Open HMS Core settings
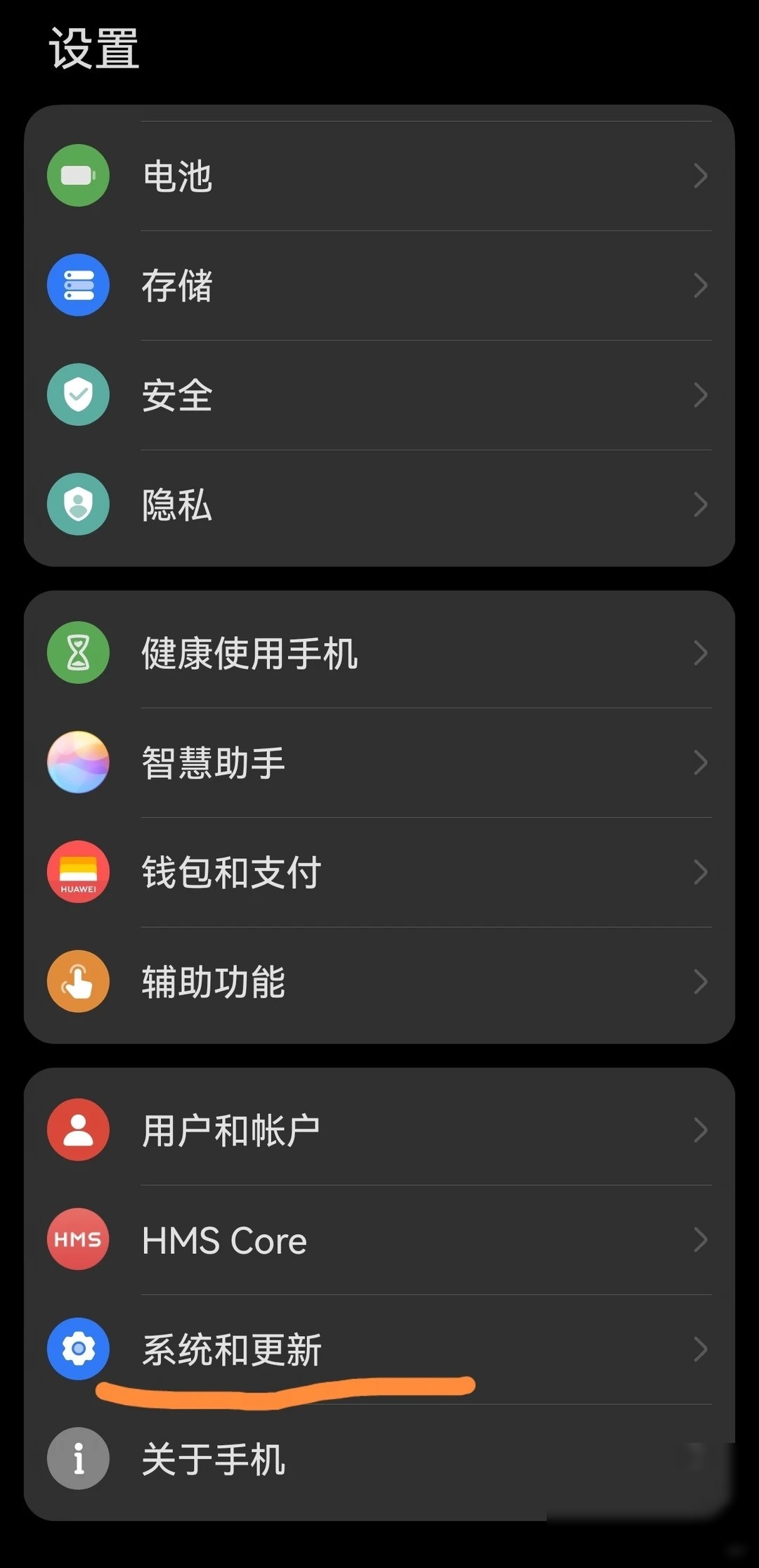The image size is (759, 1568). pyautogui.click(x=379, y=1240)
